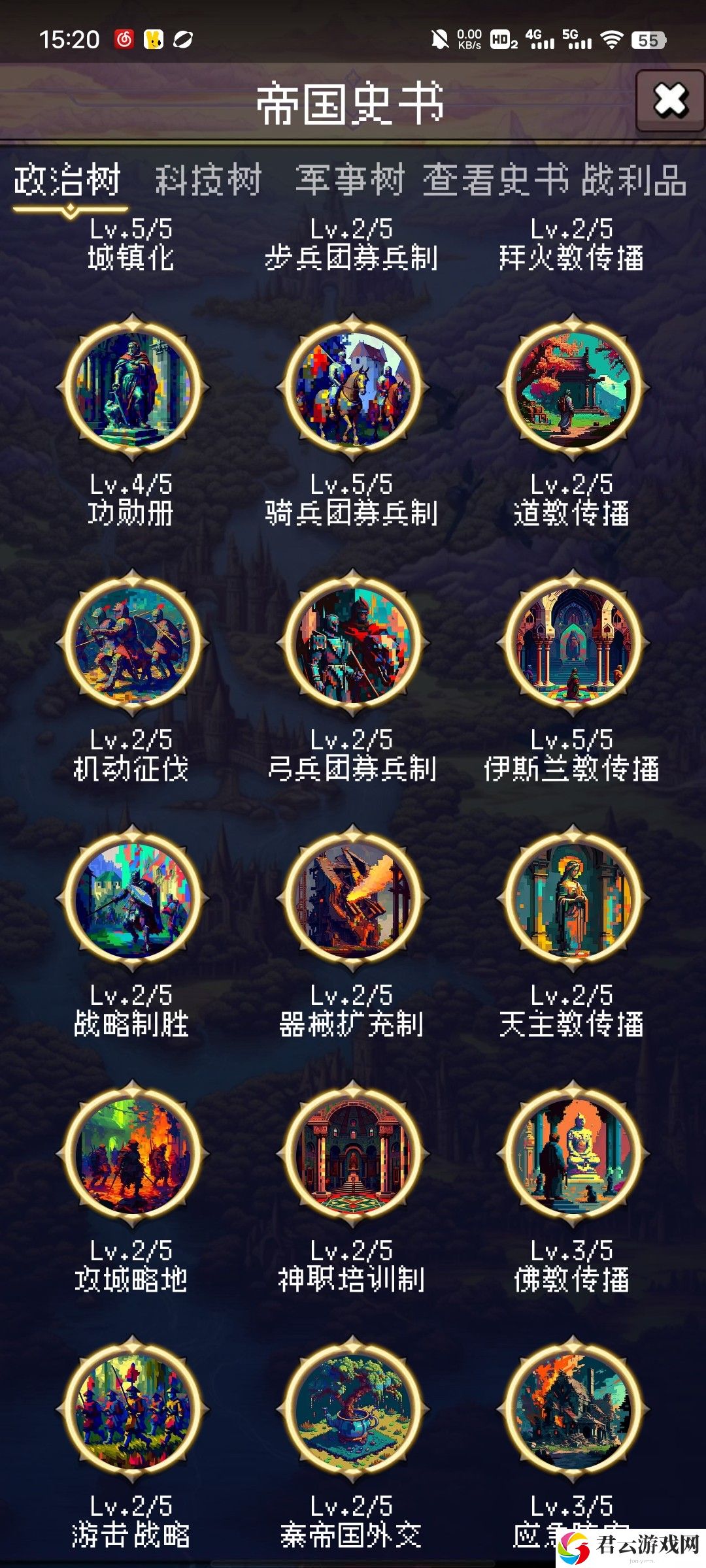This screenshot has height=1568, width=706.
Task: Switch to the 科技树 tab
Action: (x=208, y=181)
